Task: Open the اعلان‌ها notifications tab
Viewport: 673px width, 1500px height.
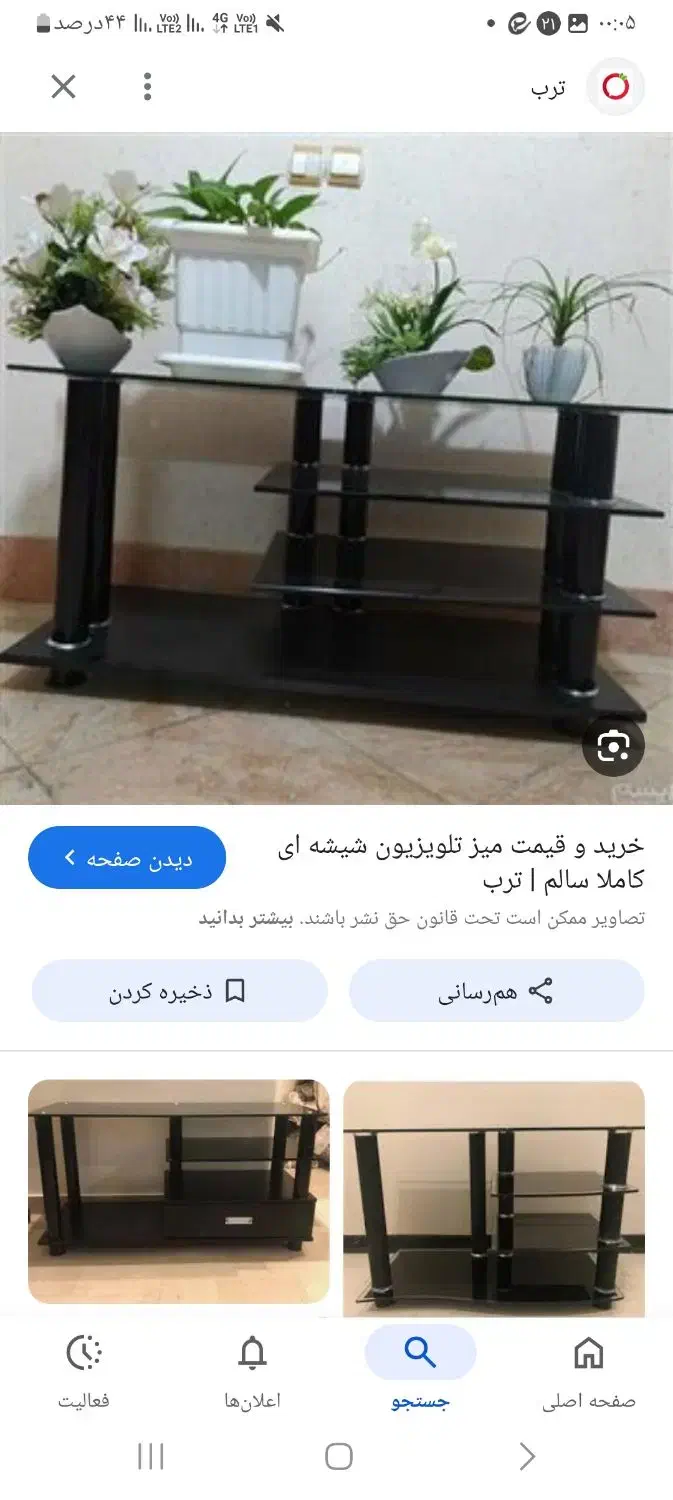Action: (252, 1372)
